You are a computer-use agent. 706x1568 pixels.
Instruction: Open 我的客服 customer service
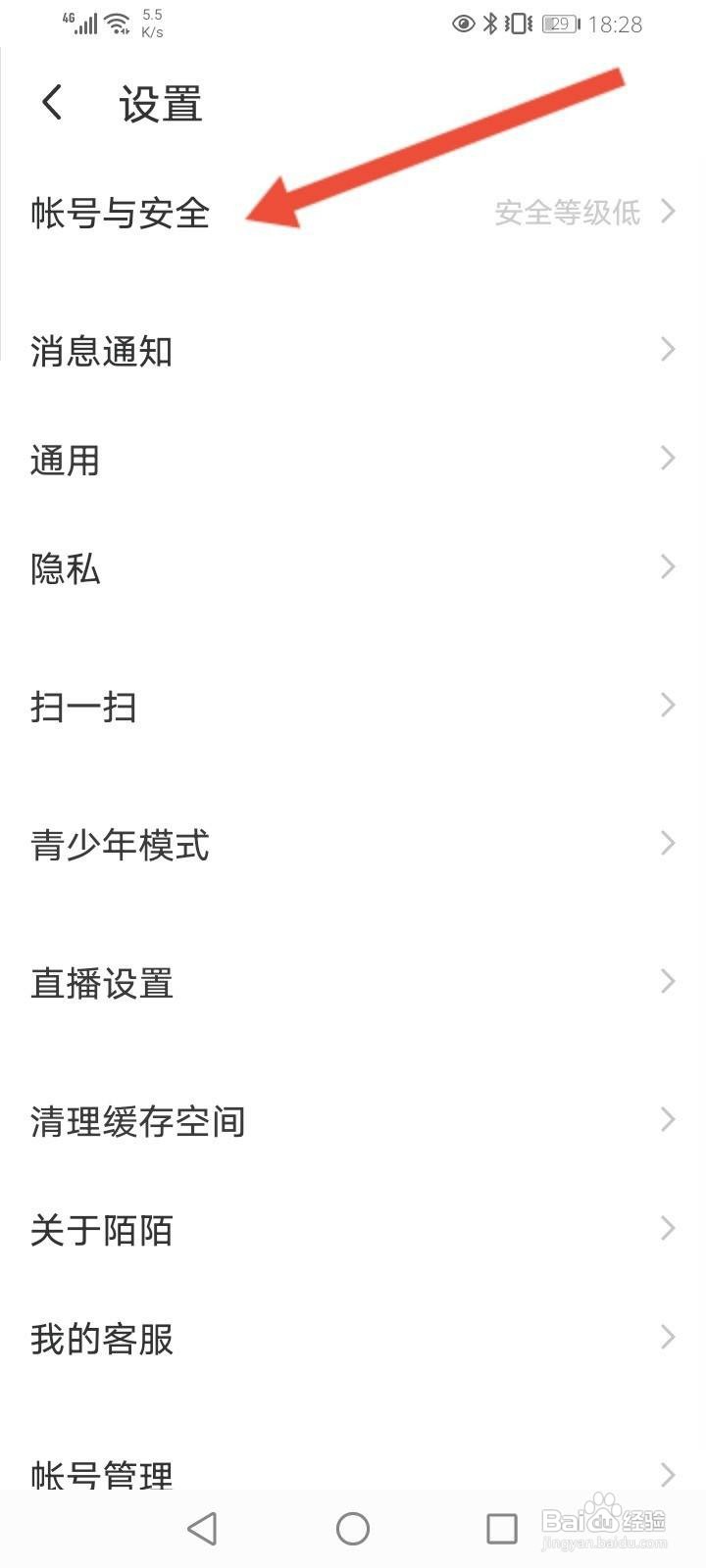[x=101, y=1339]
